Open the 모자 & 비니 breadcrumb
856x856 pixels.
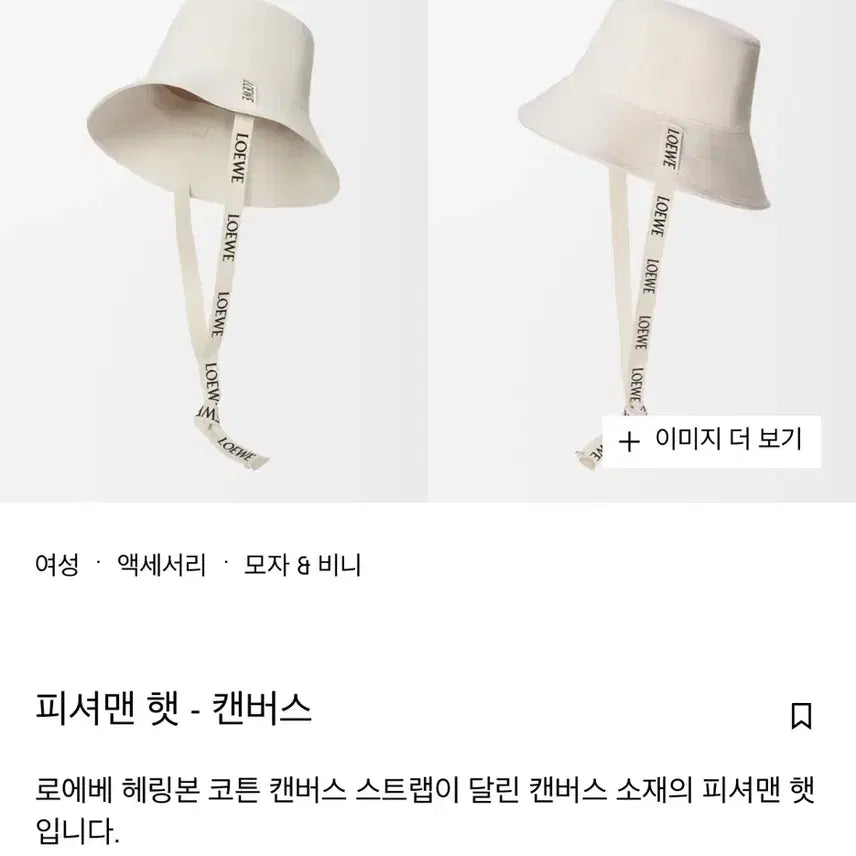[x=302, y=565]
